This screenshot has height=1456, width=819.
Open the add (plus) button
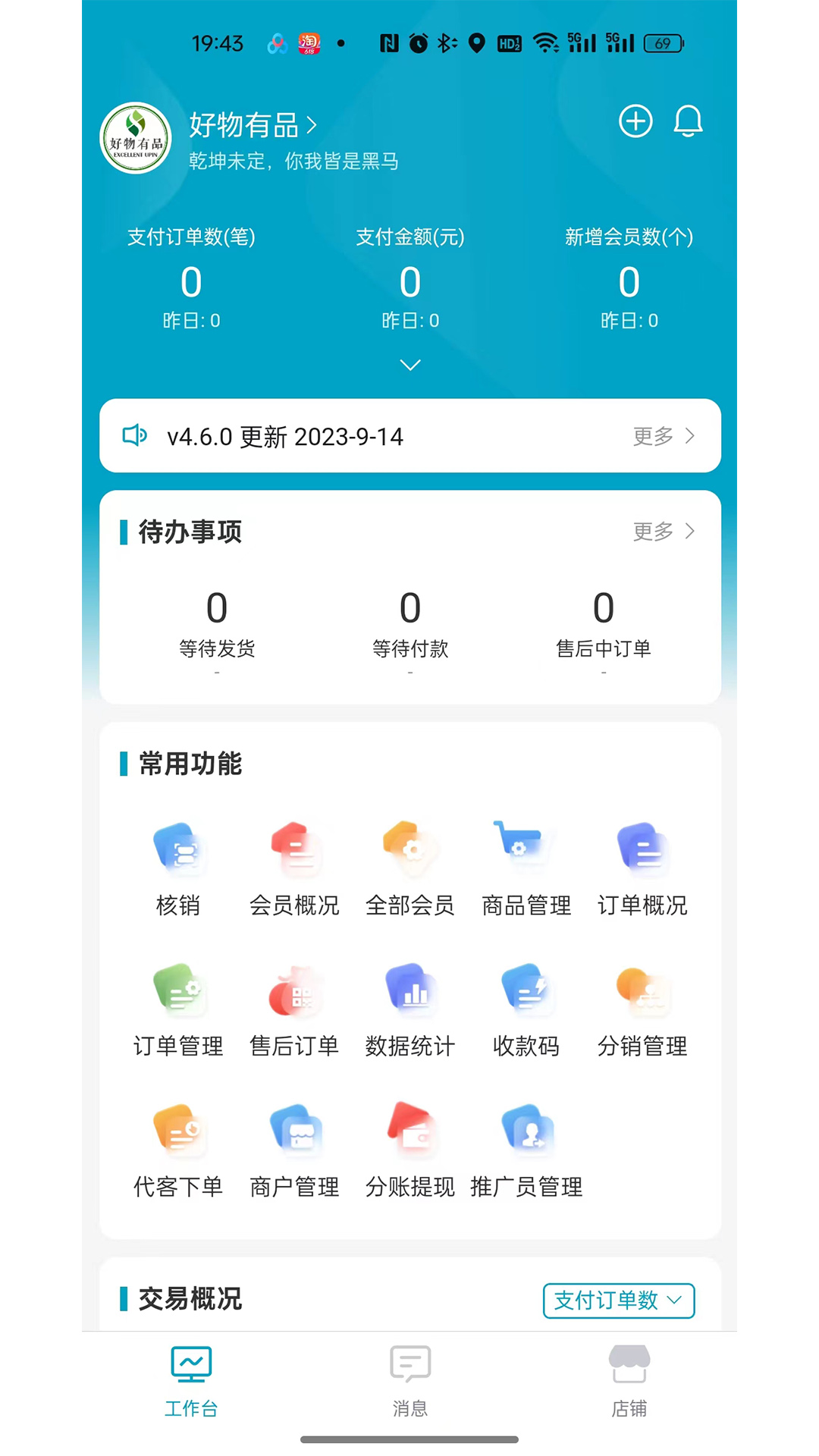coord(635,121)
